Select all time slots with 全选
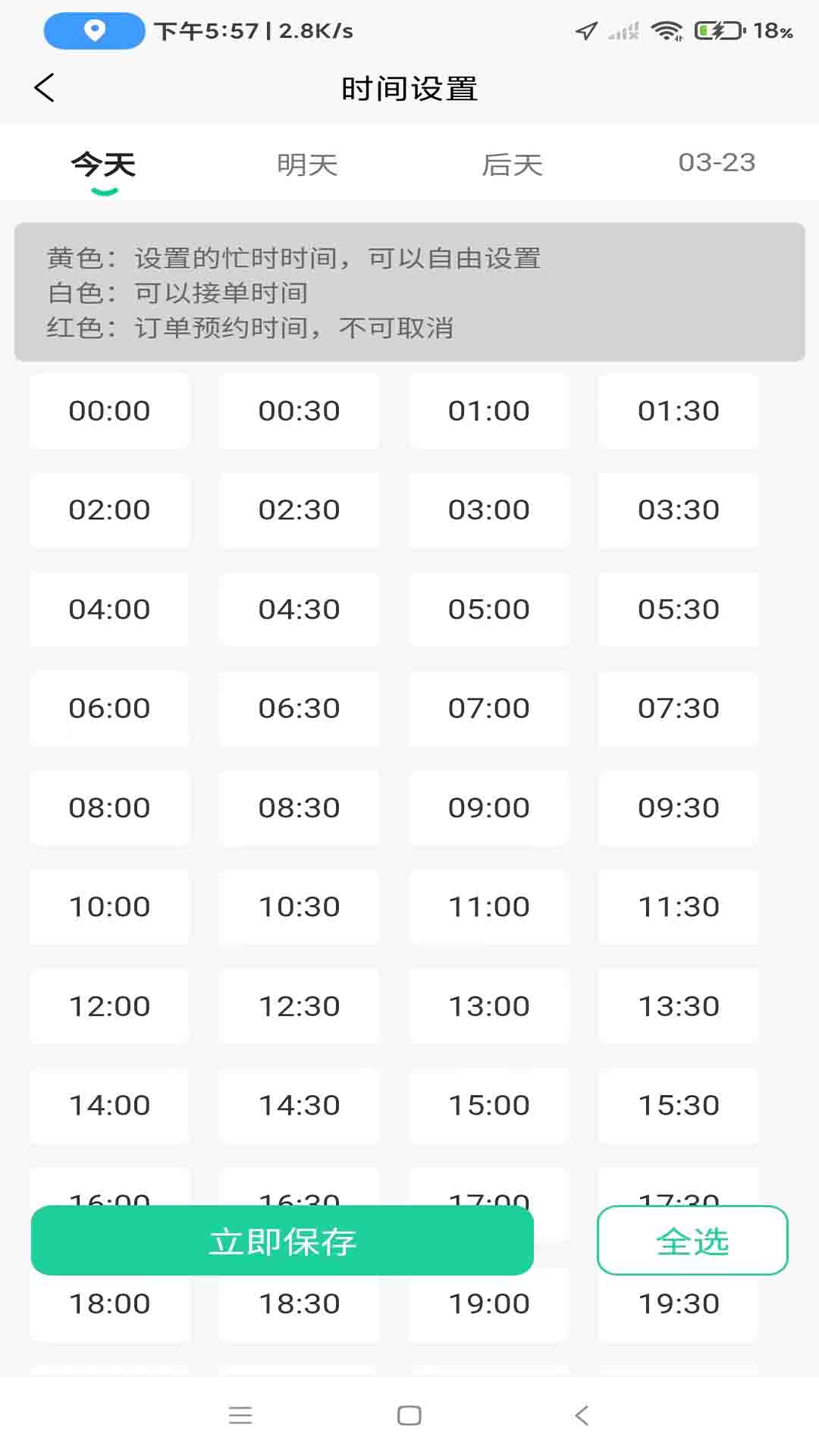The image size is (819, 1456). point(692,1241)
